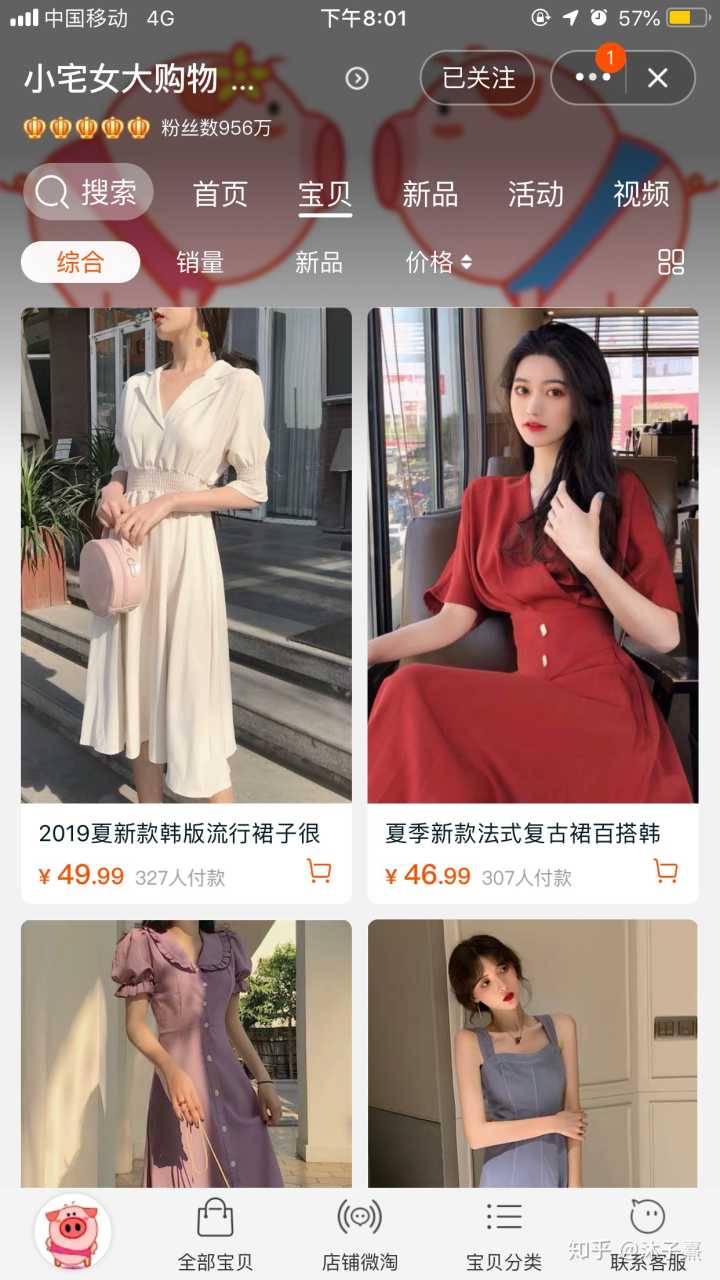720x1280 pixels.
Task: Open 店铺微淘 in the bottom bar
Action: 360,1234
